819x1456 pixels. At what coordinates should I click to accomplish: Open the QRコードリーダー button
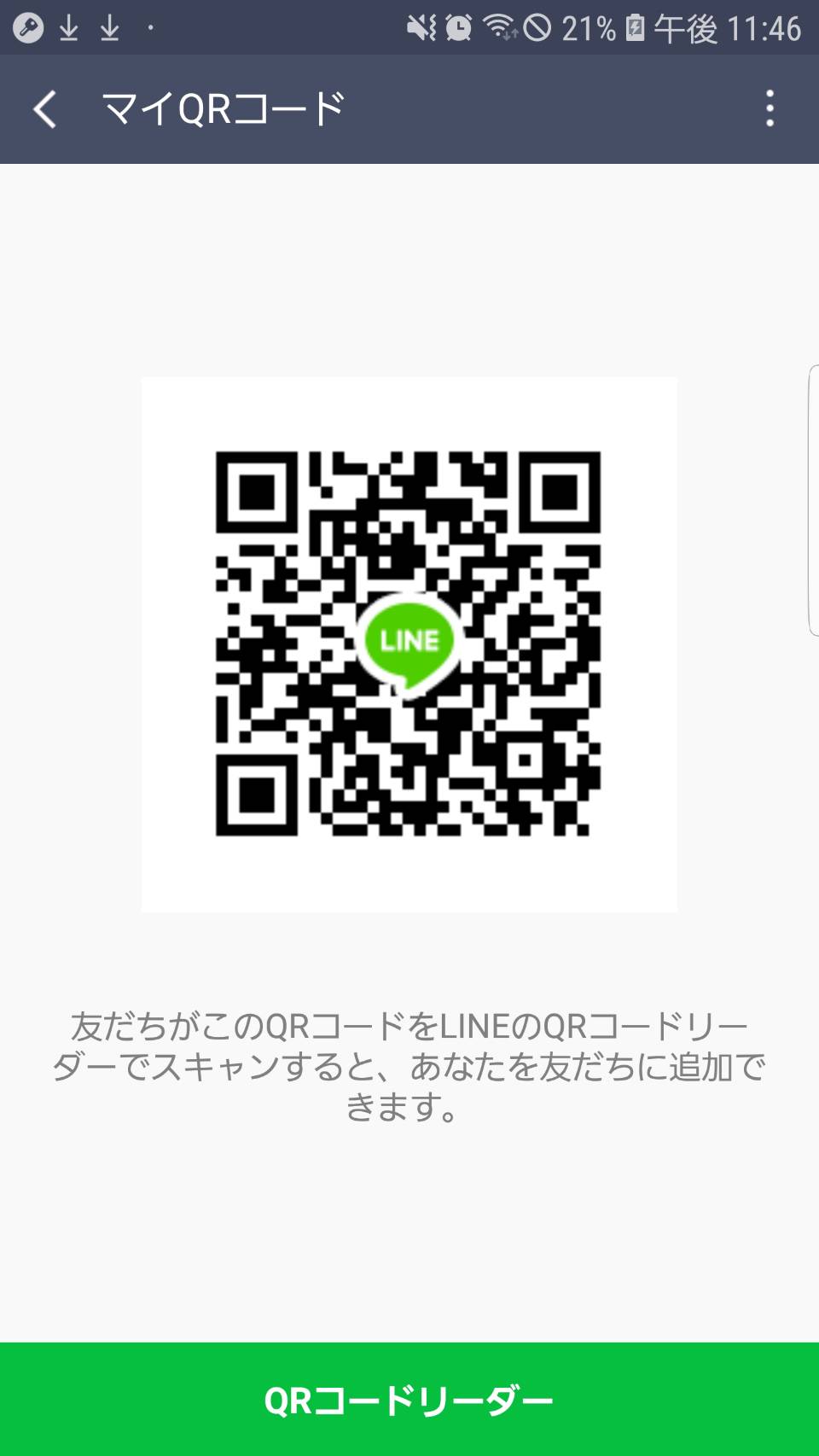tap(409, 1400)
